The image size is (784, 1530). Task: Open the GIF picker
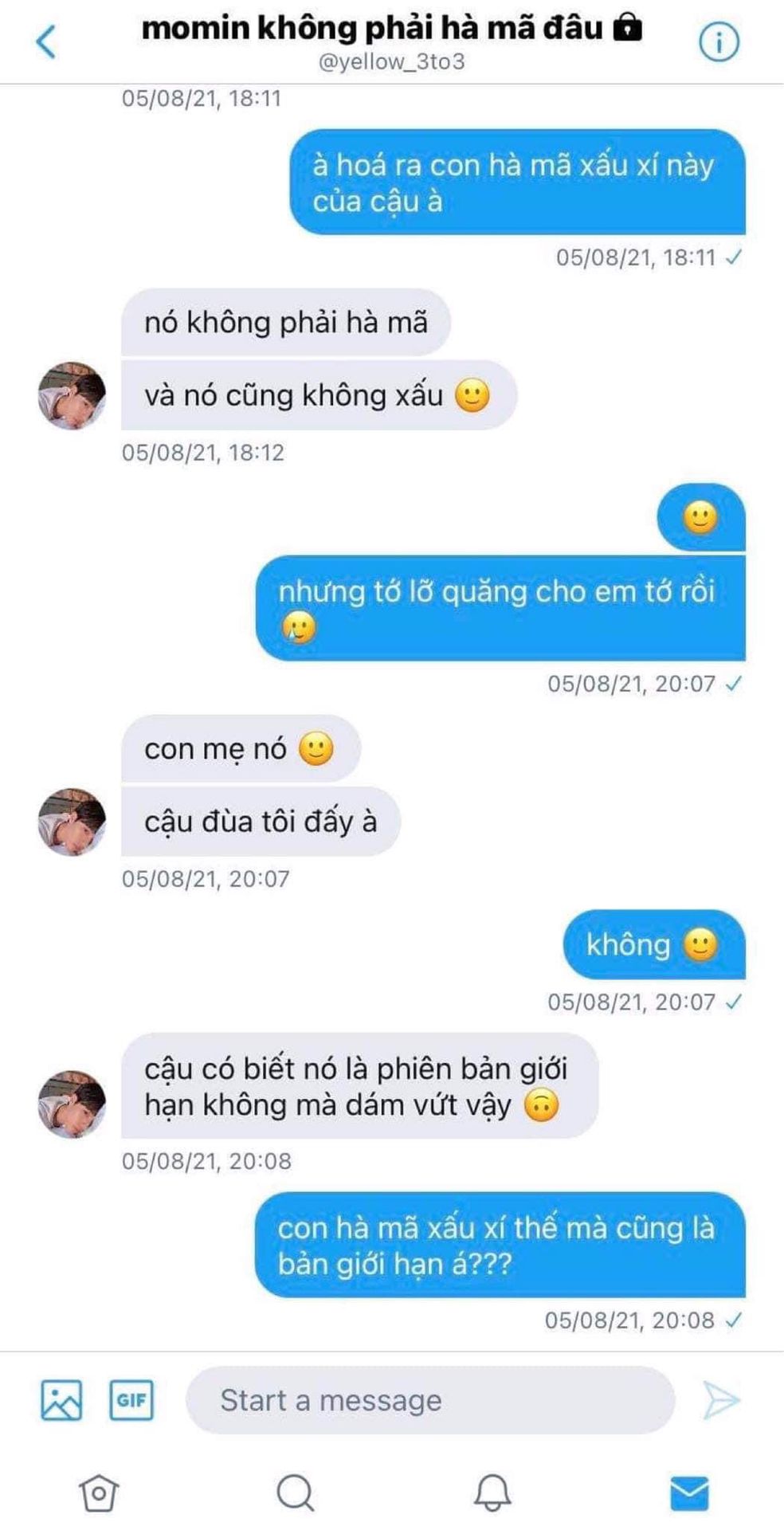[131, 1400]
